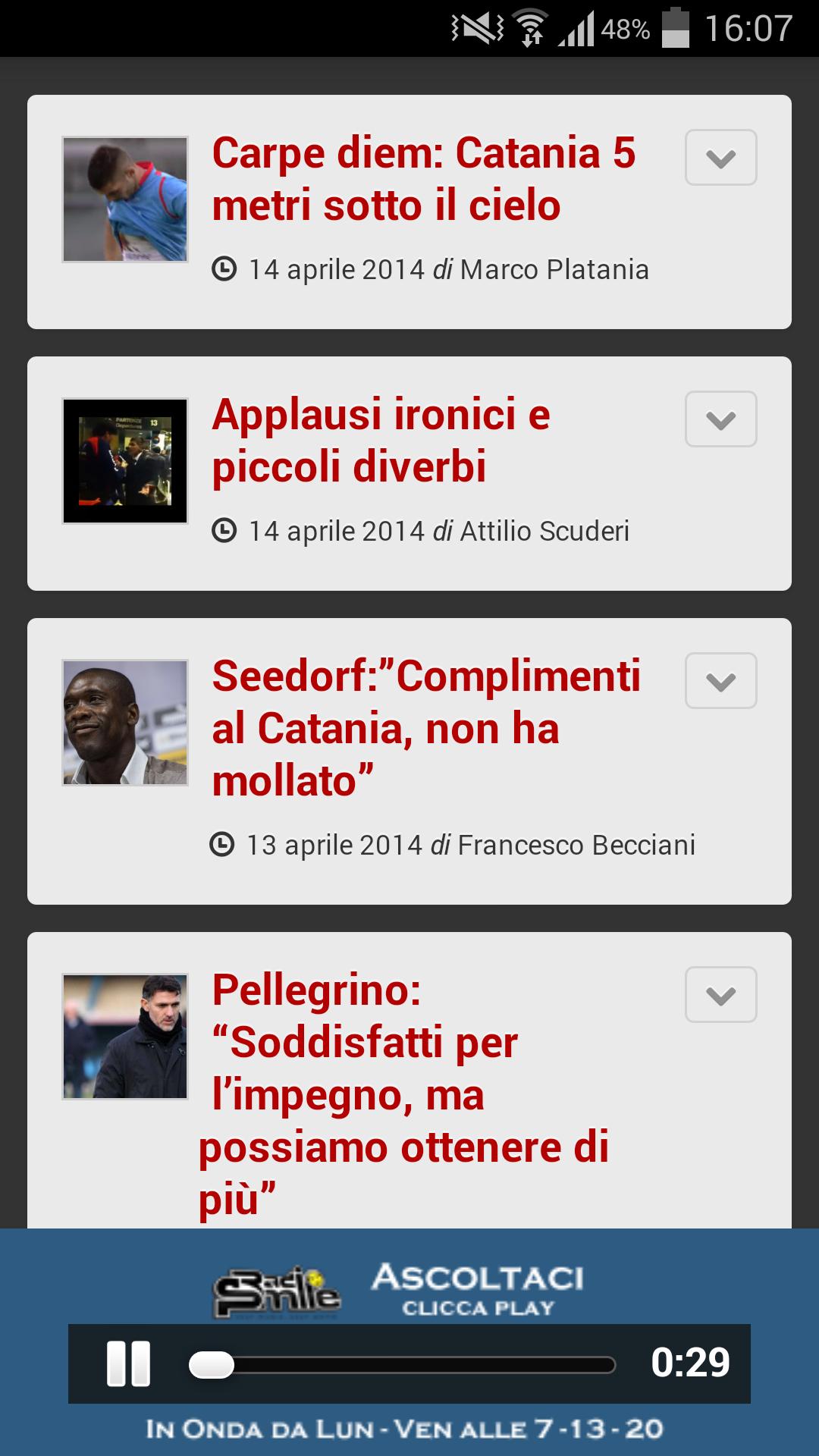This screenshot has height=1456, width=819.
Task: Expand the Pellegrino Soddisfatti article card
Action: coord(721,994)
